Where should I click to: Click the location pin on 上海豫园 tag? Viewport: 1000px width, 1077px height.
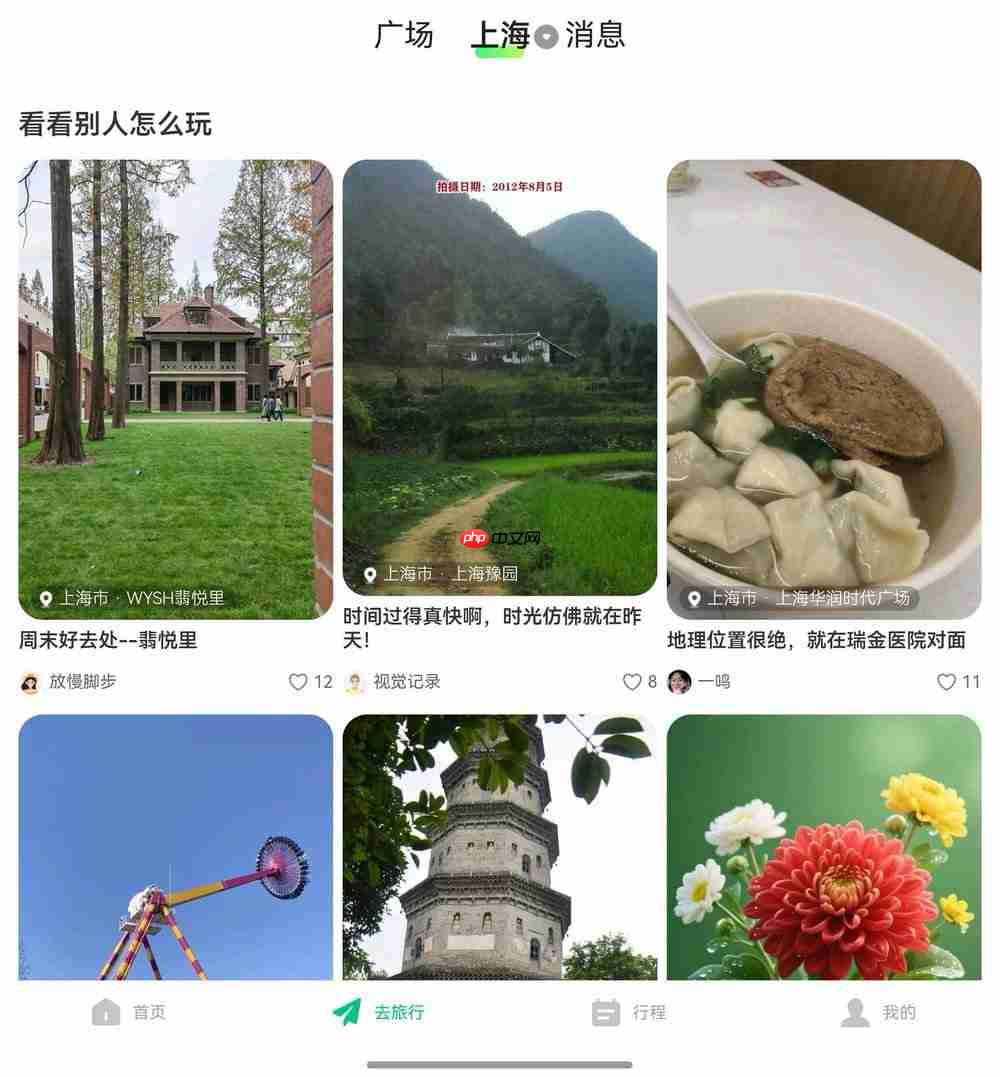371,574
